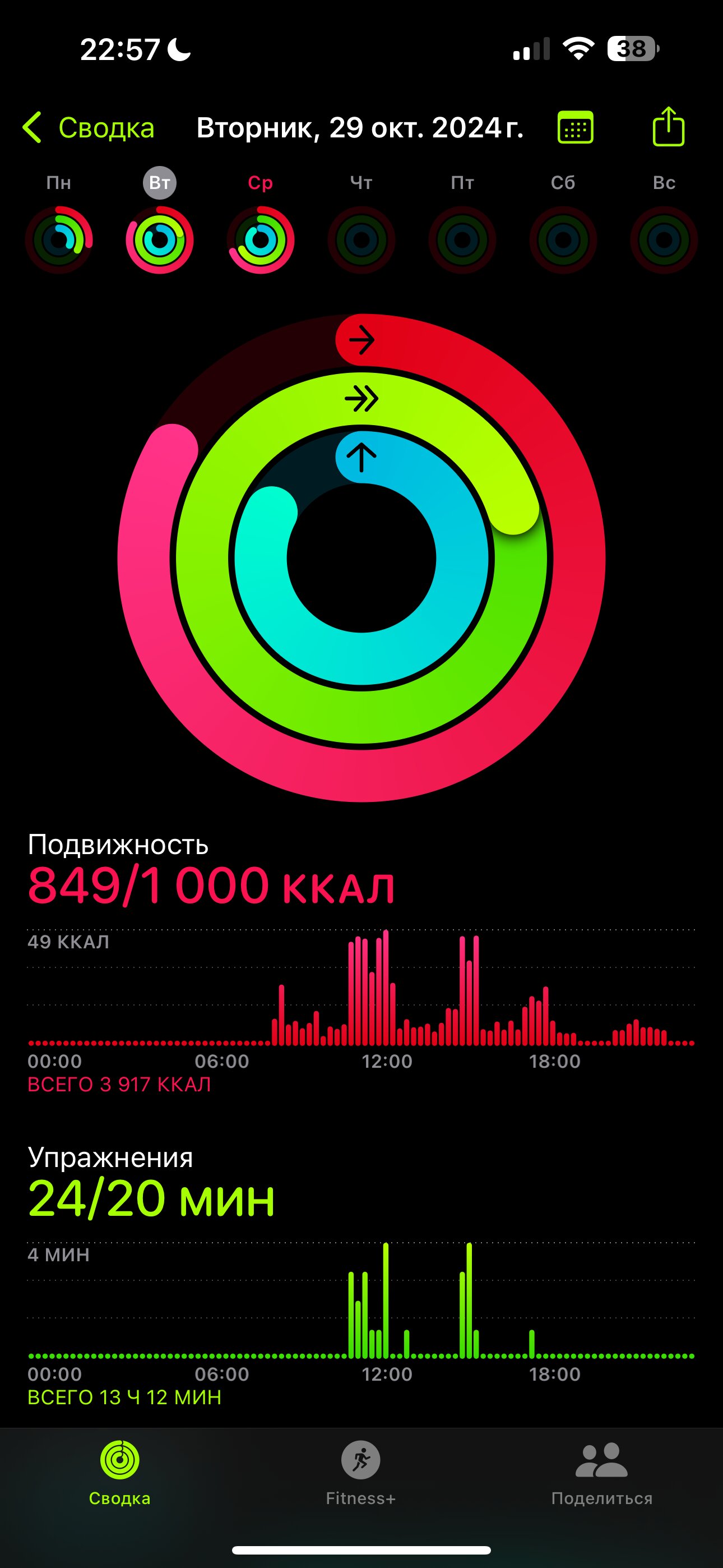Open the calendar month view
Image resolution: width=723 pixels, height=1568 pixels.
coord(575,127)
